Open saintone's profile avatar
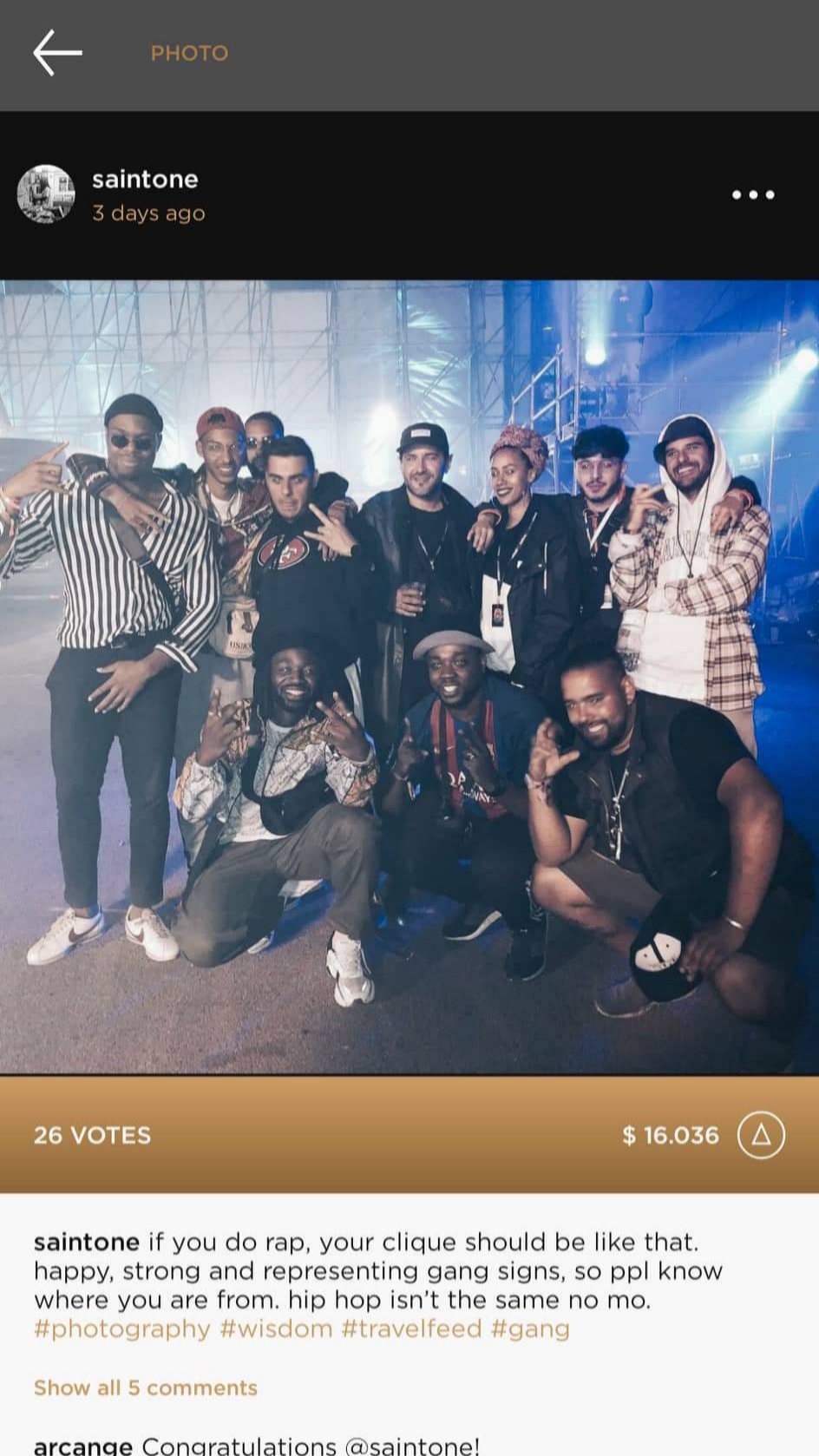The image size is (819, 1456). coord(46,193)
